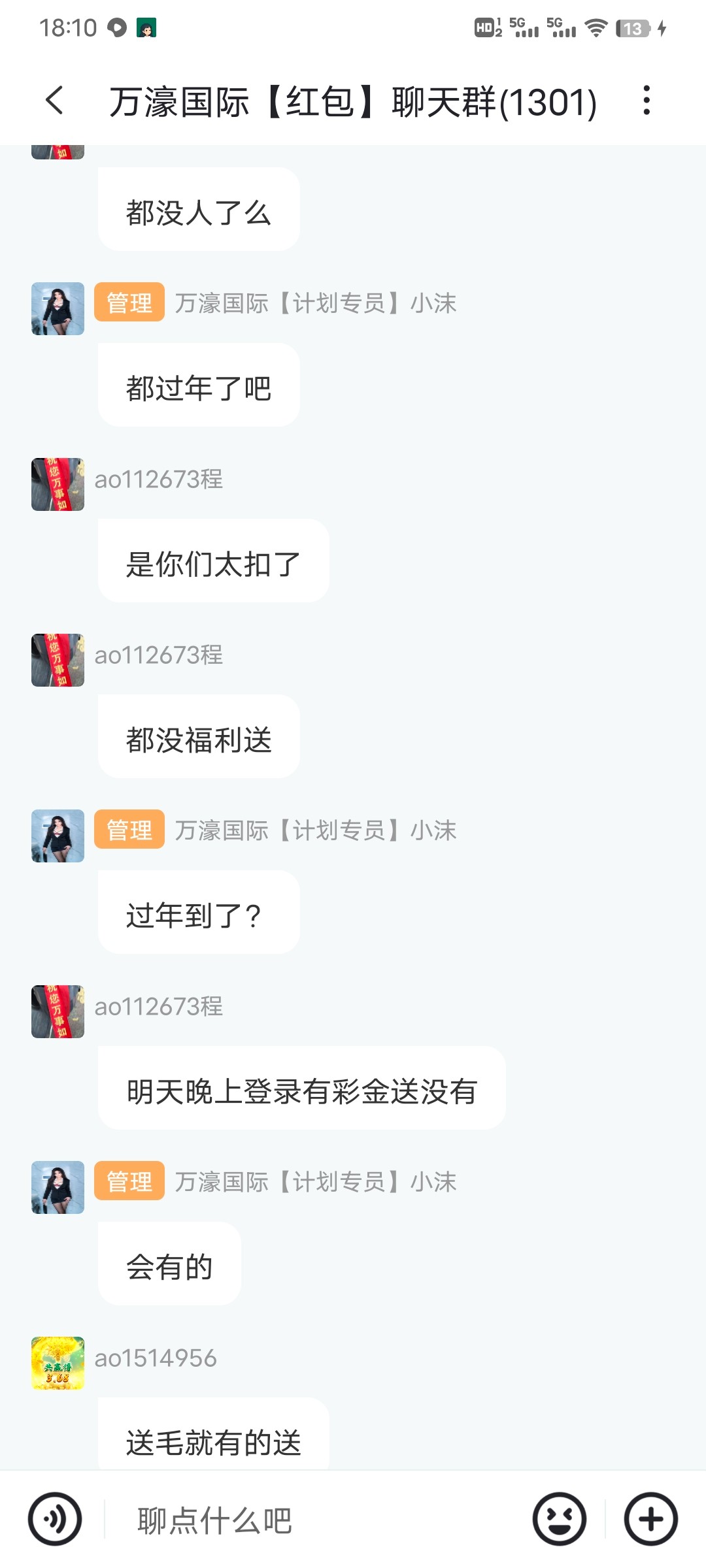Go back from the chat group
Image resolution: width=706 pixels, height=1568 pixels.
(55, 101)
